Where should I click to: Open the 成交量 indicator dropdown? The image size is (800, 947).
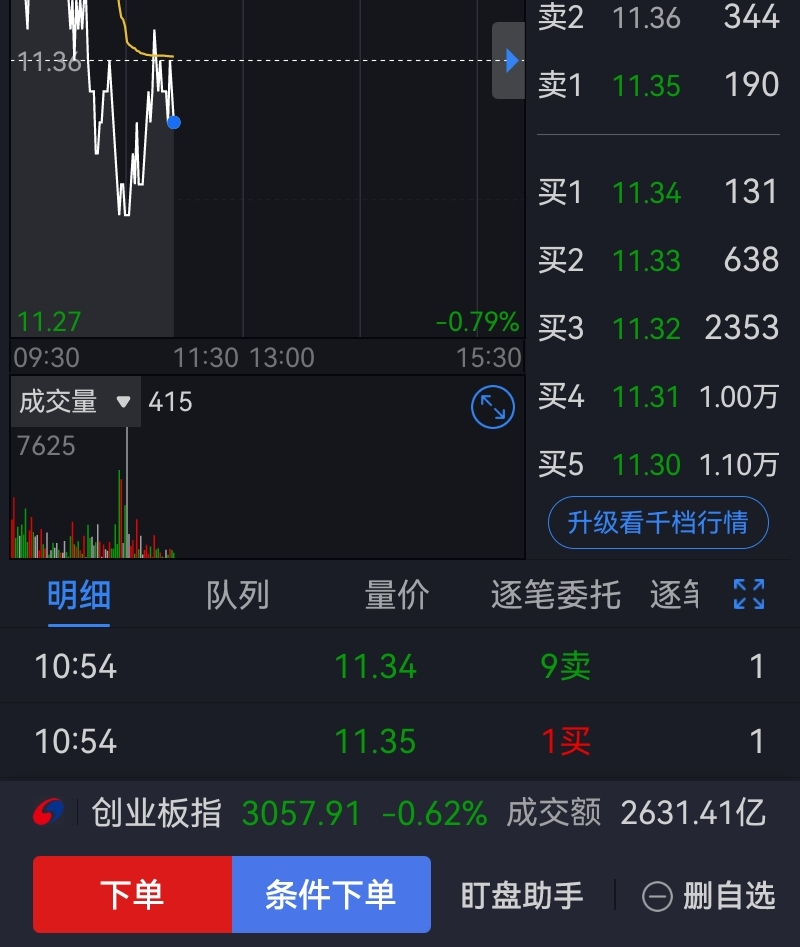click(x=76, y=402)
